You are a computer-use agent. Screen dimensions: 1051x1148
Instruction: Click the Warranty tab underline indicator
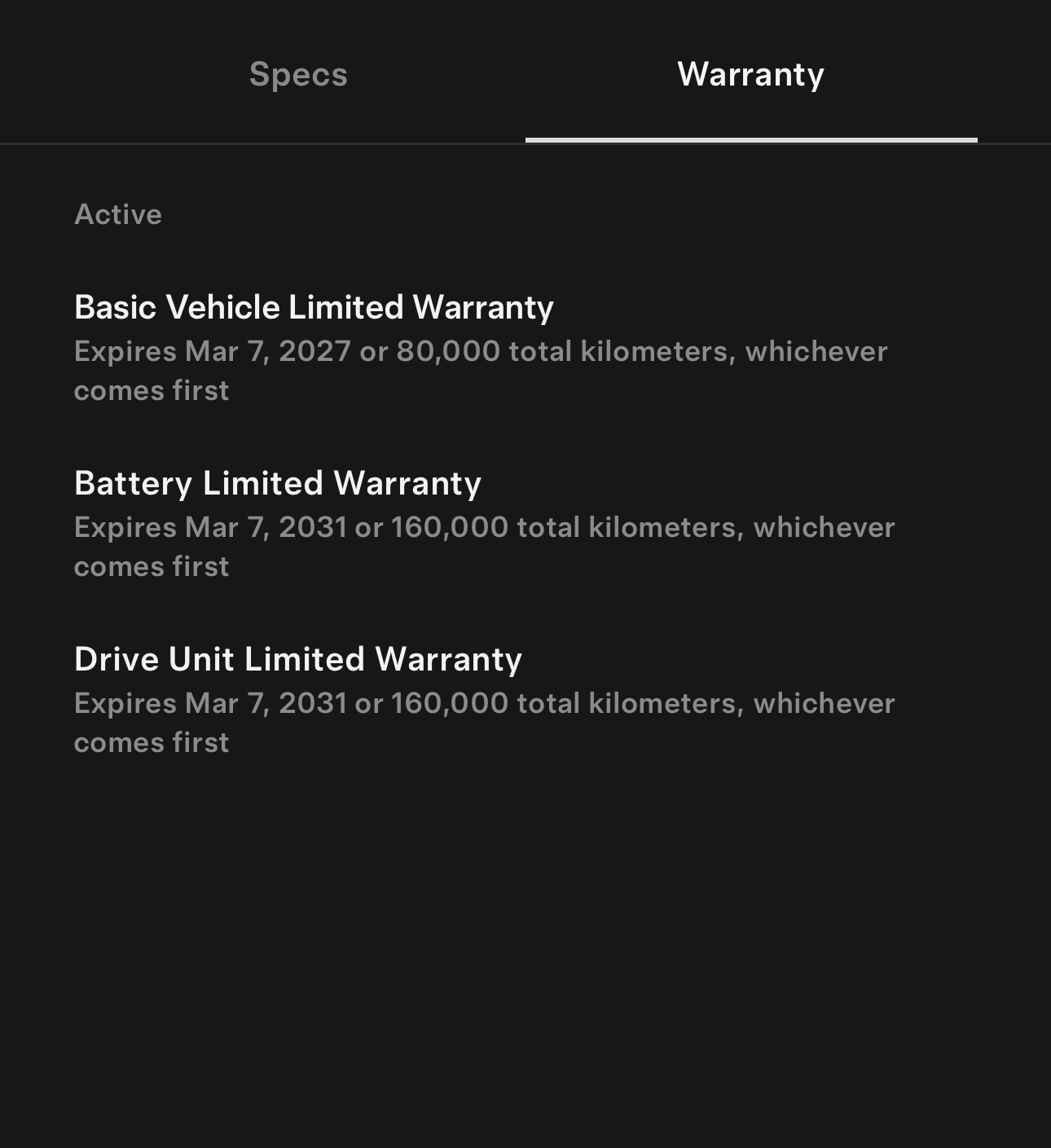[x=750, y=140]
